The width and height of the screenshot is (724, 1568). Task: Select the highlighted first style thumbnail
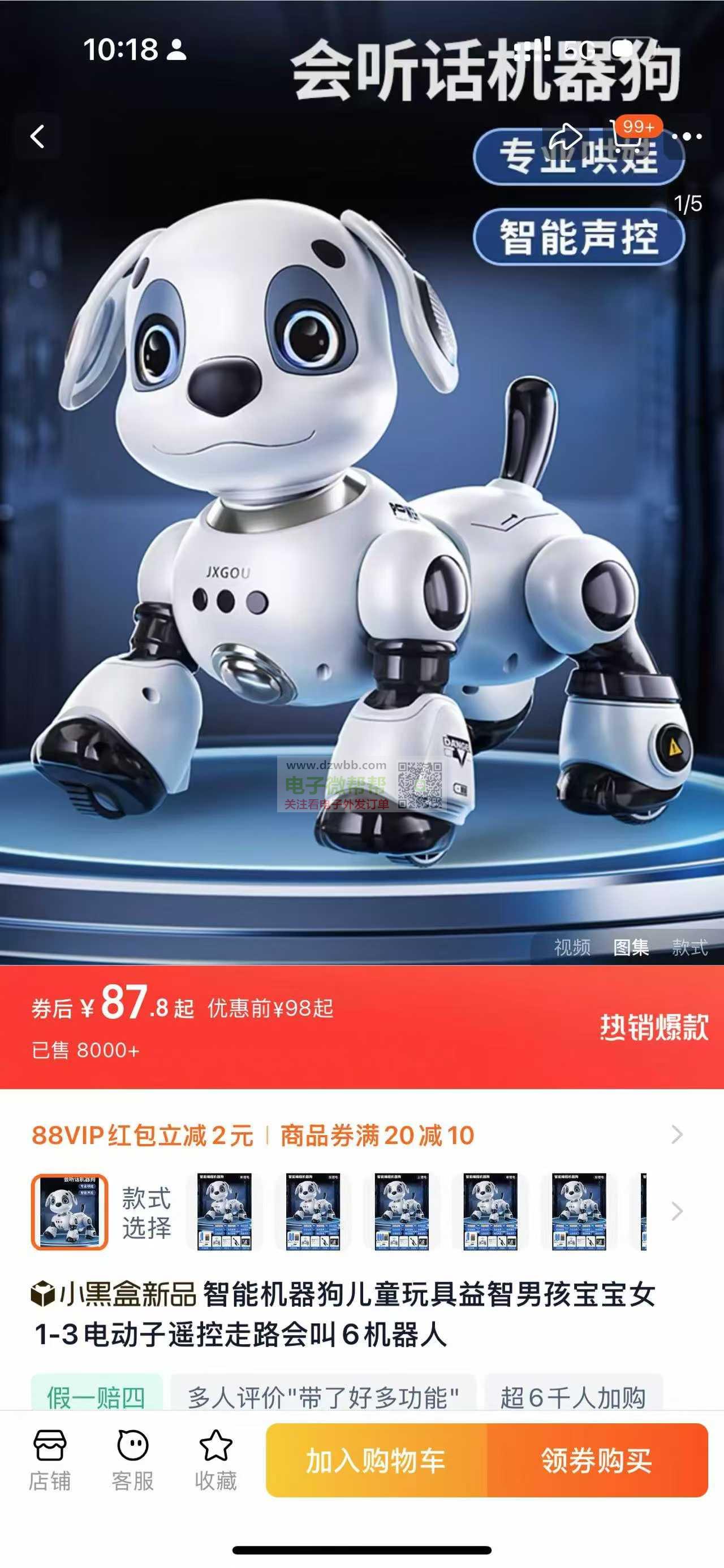[x=70, y=1212]
